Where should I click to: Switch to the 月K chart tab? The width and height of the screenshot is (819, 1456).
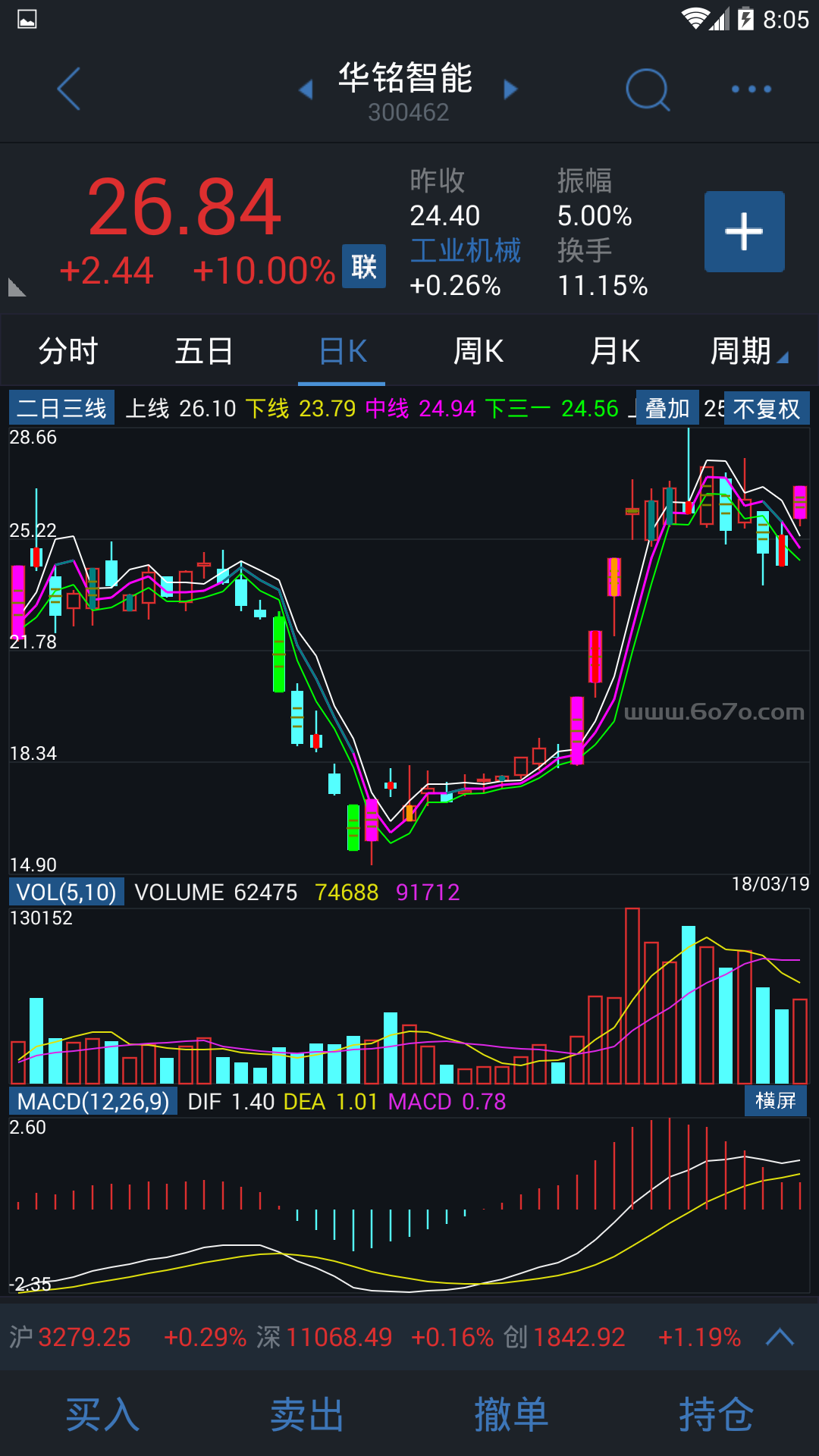point(614,352)
